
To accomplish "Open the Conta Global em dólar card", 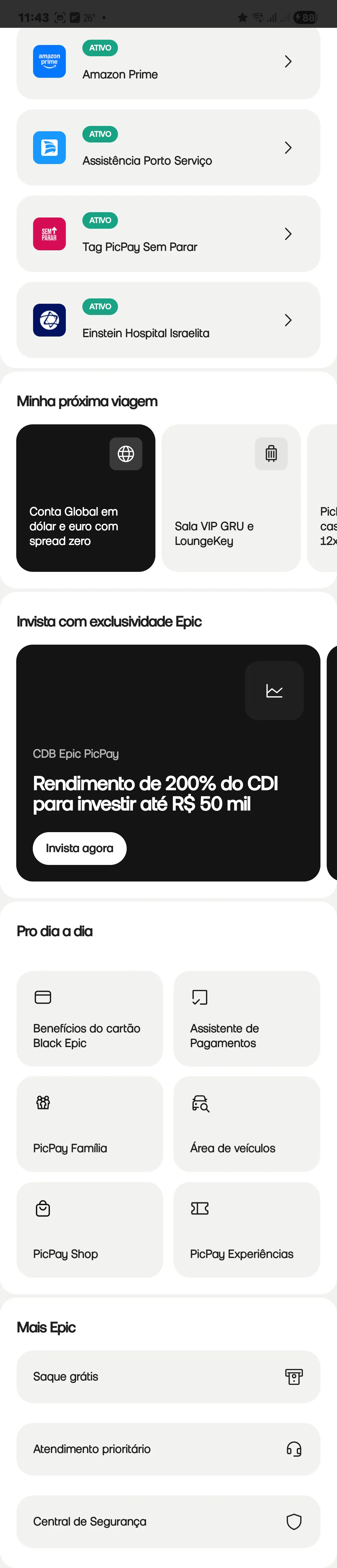I will point(86,498).
